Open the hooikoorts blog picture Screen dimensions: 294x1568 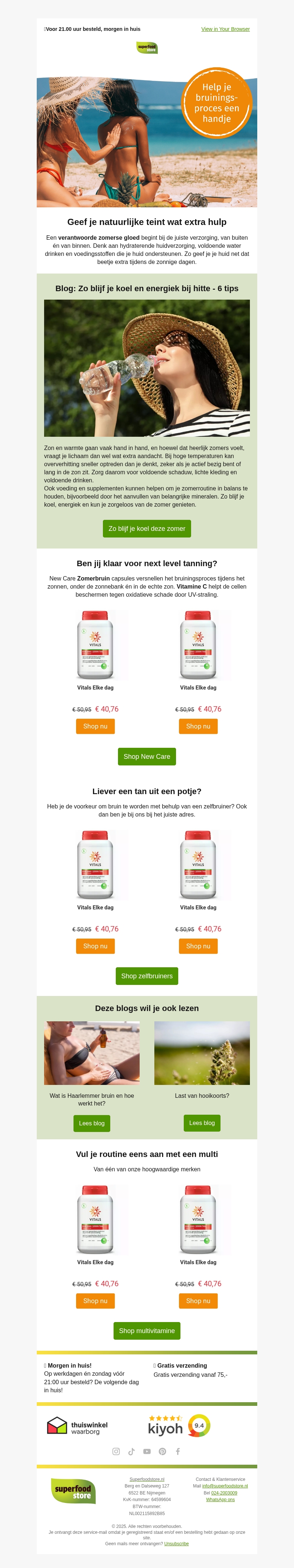click(x=201, y=1053)
